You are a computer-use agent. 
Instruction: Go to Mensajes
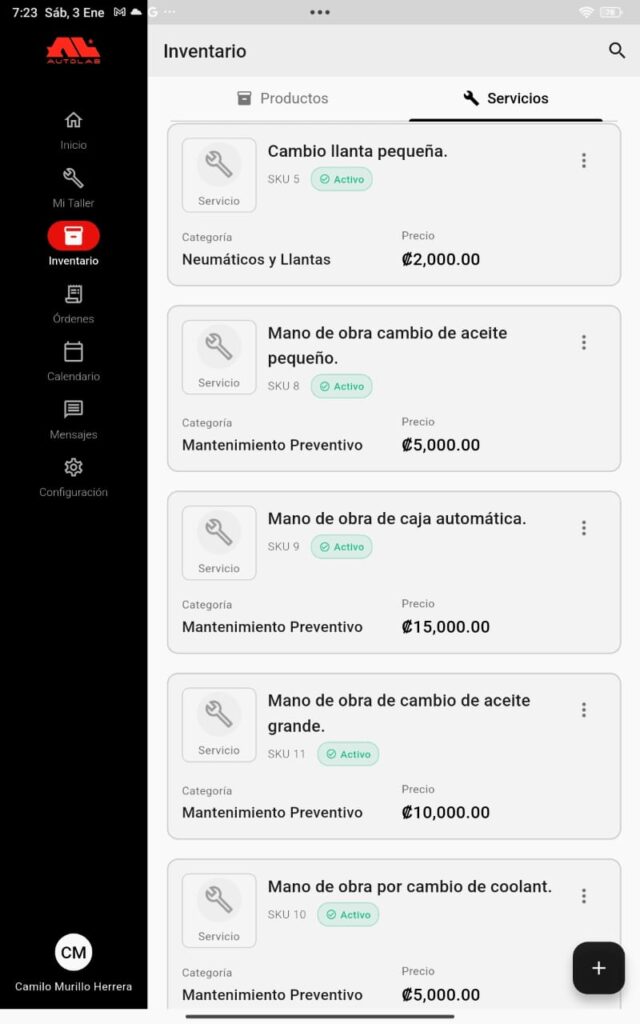click(73, 420)
